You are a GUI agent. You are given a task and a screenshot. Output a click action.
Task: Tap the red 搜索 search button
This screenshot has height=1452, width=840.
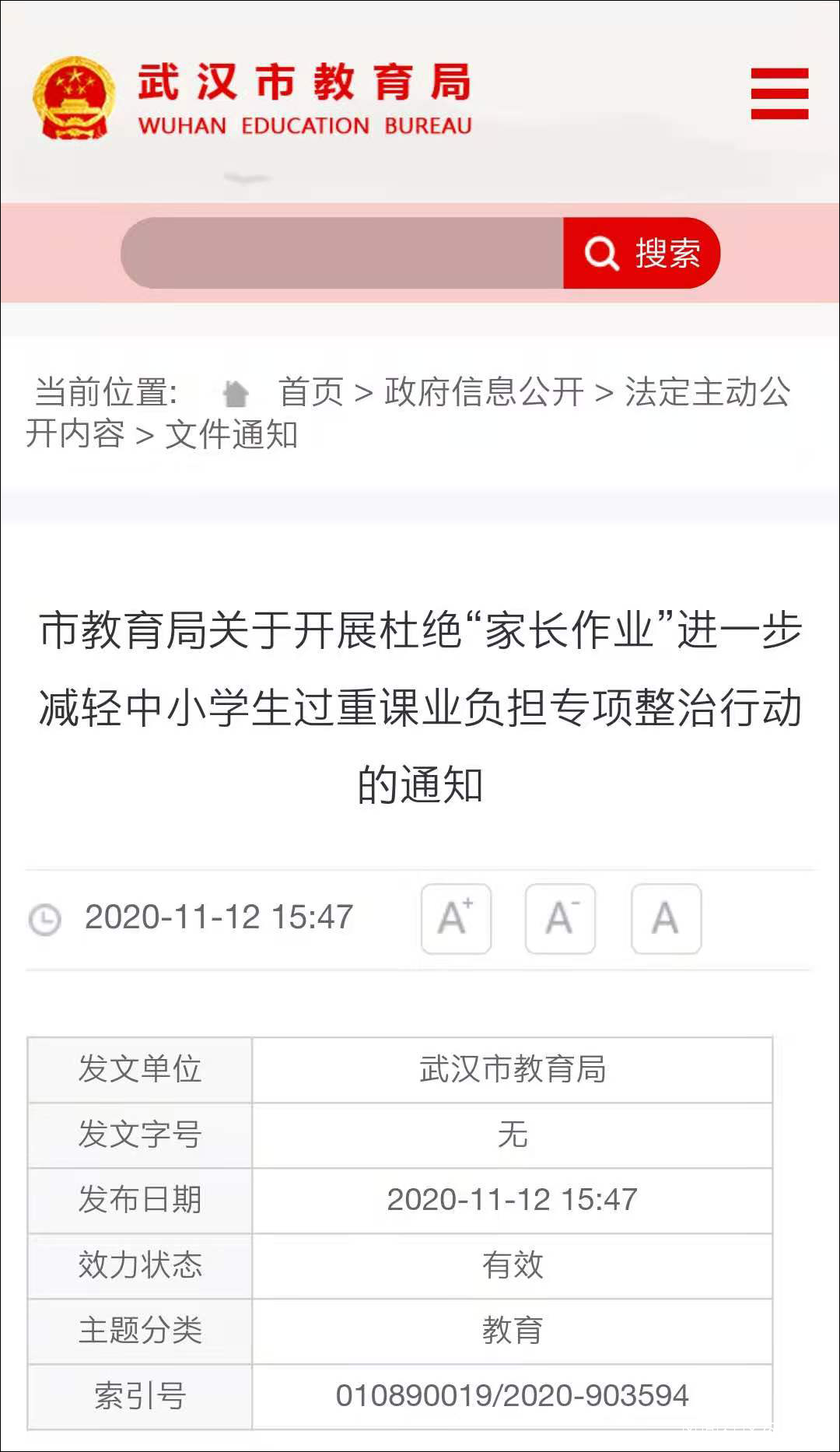coord(642,253)
